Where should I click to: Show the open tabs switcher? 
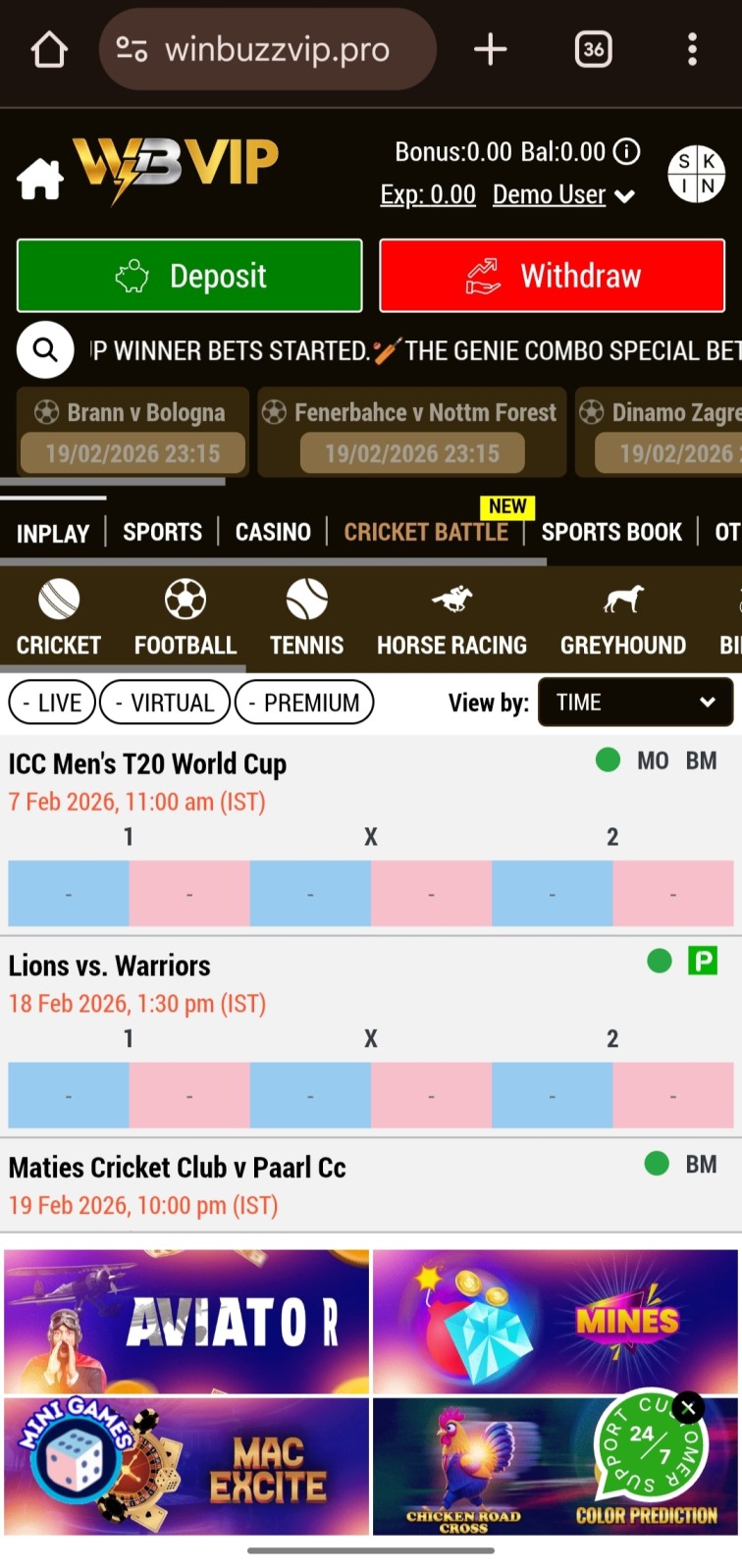click(x=593, y=49)
